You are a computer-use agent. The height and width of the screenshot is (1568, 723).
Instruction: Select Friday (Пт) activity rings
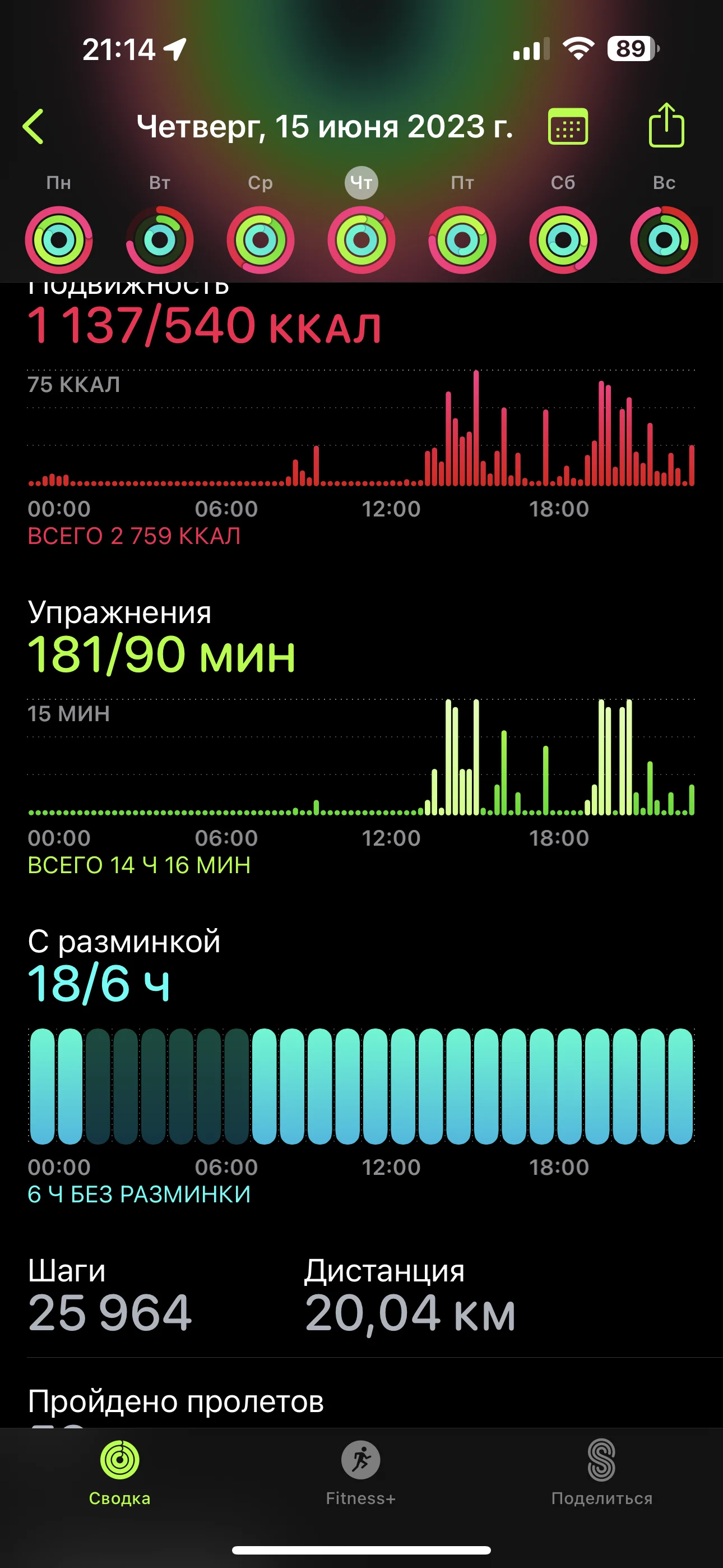(x=462, y=239)
